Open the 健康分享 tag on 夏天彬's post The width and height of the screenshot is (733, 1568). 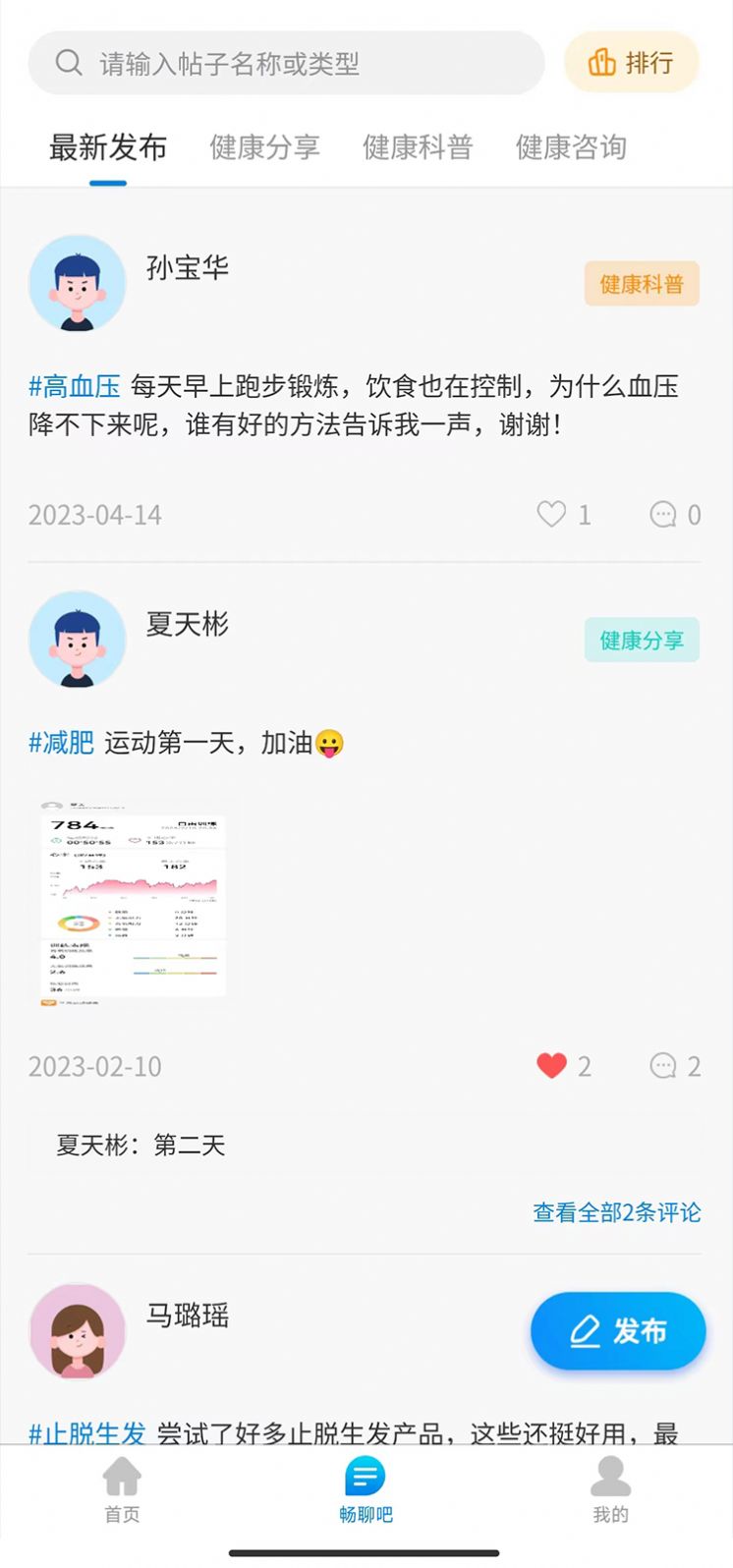click(642, 639)
